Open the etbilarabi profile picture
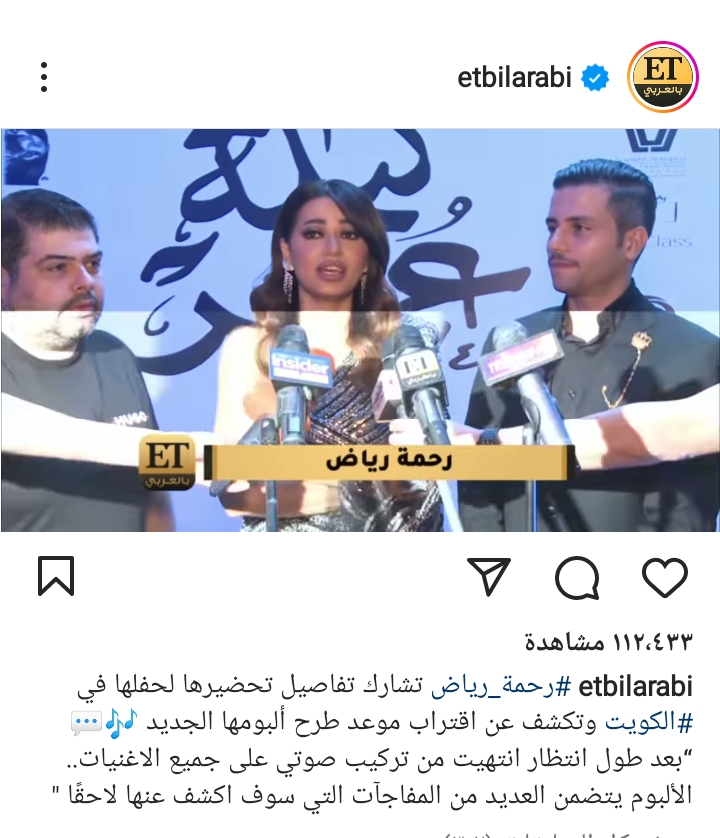 [x=661, y=77]
